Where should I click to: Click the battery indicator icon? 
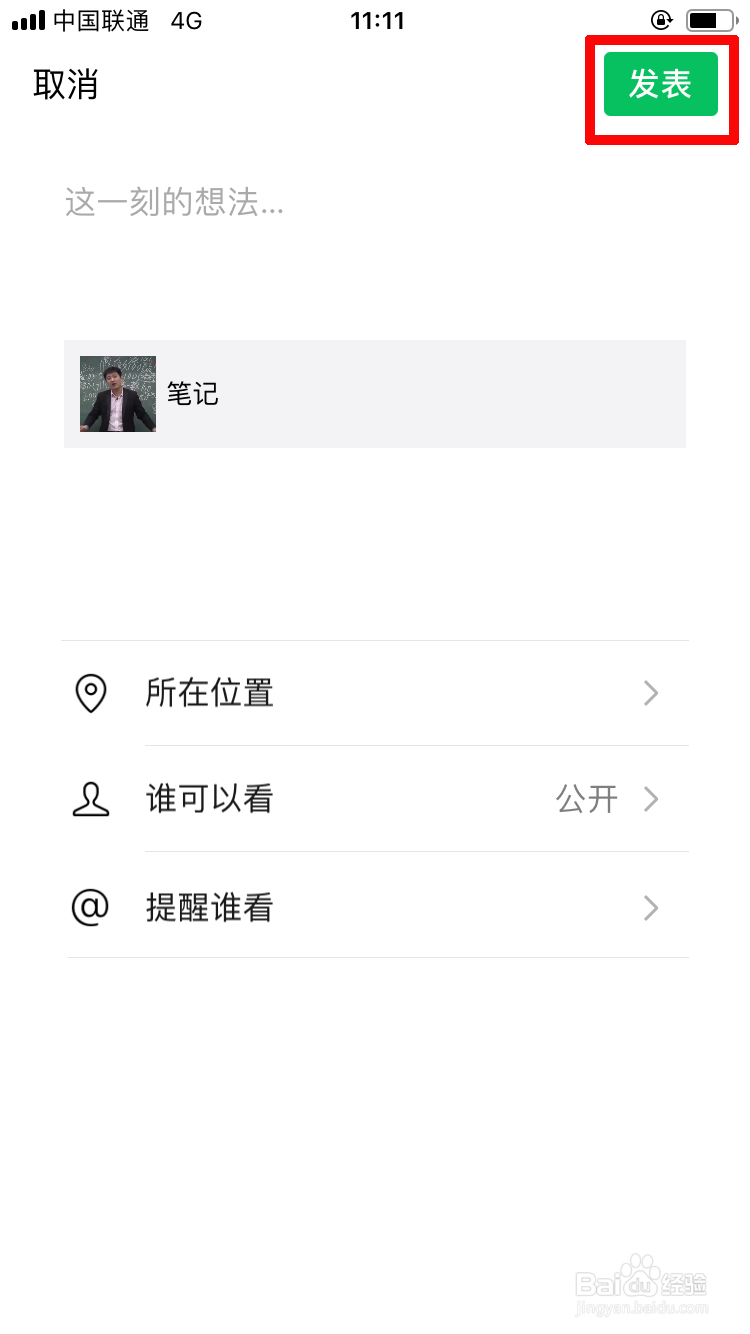pos(707,20)
